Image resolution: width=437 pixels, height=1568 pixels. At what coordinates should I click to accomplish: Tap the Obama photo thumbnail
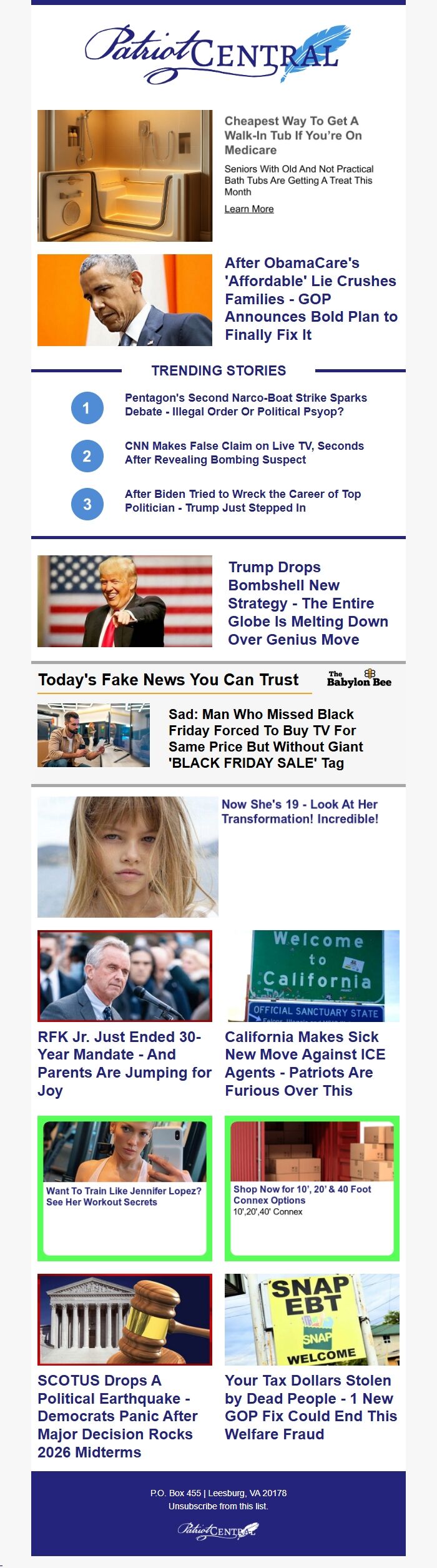coord(125,300)
